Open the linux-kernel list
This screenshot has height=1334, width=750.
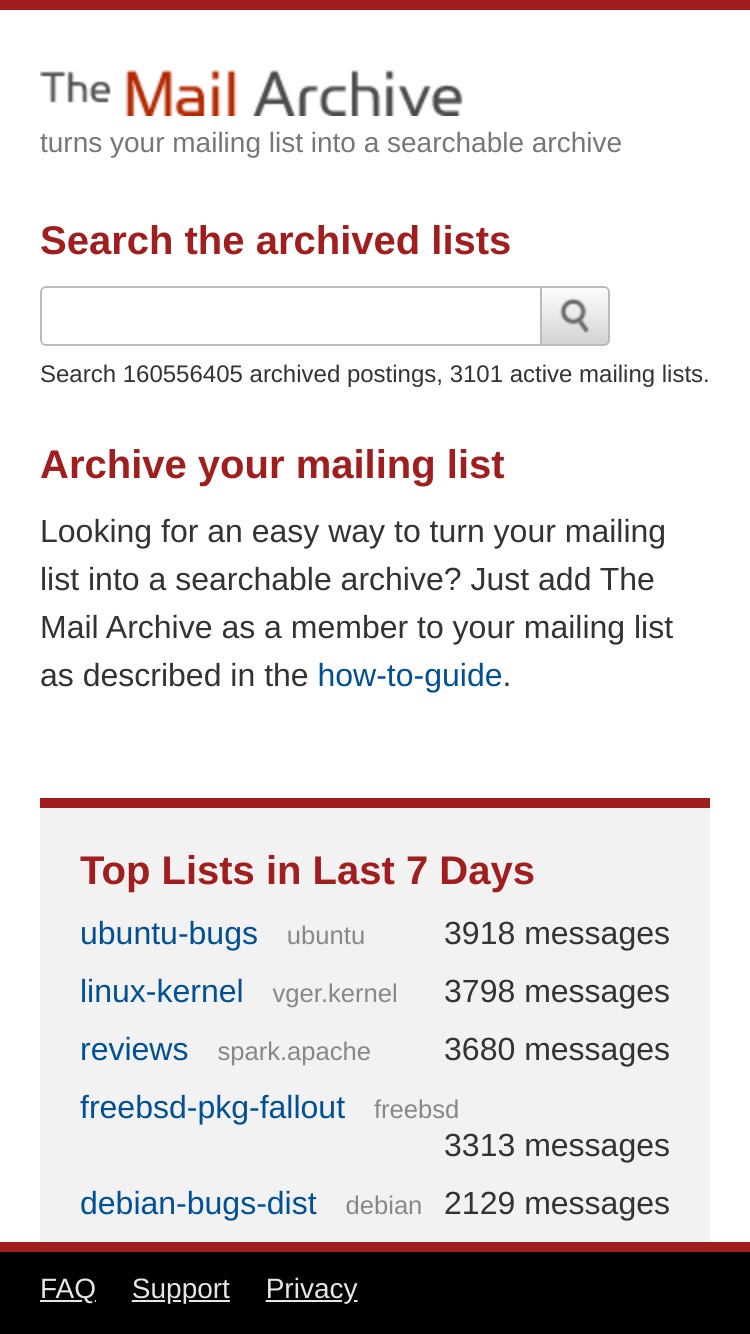coord(162,992)
